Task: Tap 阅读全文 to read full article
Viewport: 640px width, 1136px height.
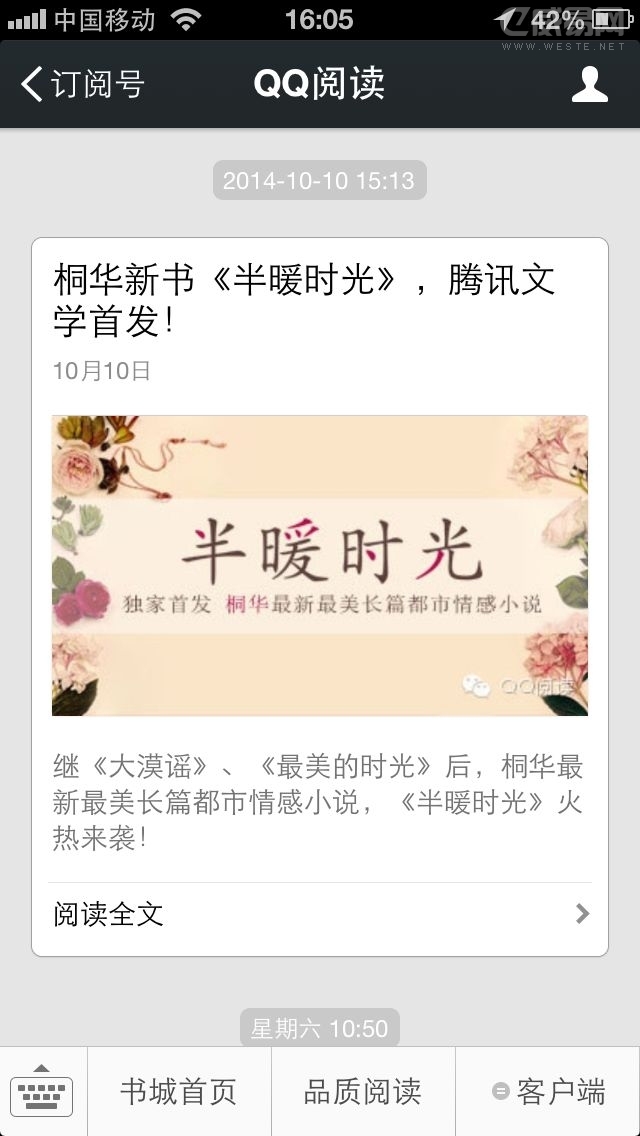Action: [320, 914]
